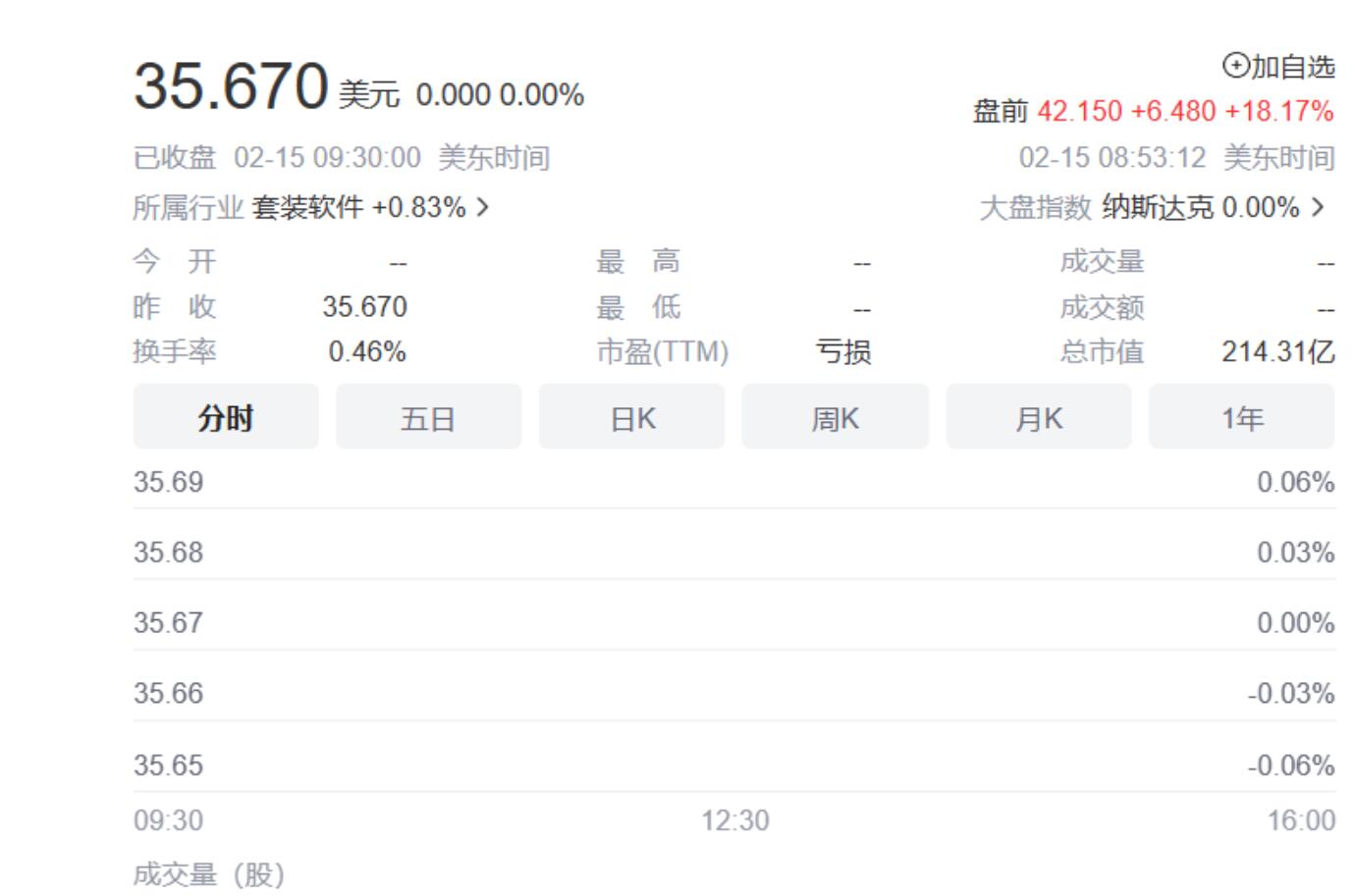This screenshot has width=1355, height=896.
Task: Switch to the 分时 chart tab
Action: 226,418
